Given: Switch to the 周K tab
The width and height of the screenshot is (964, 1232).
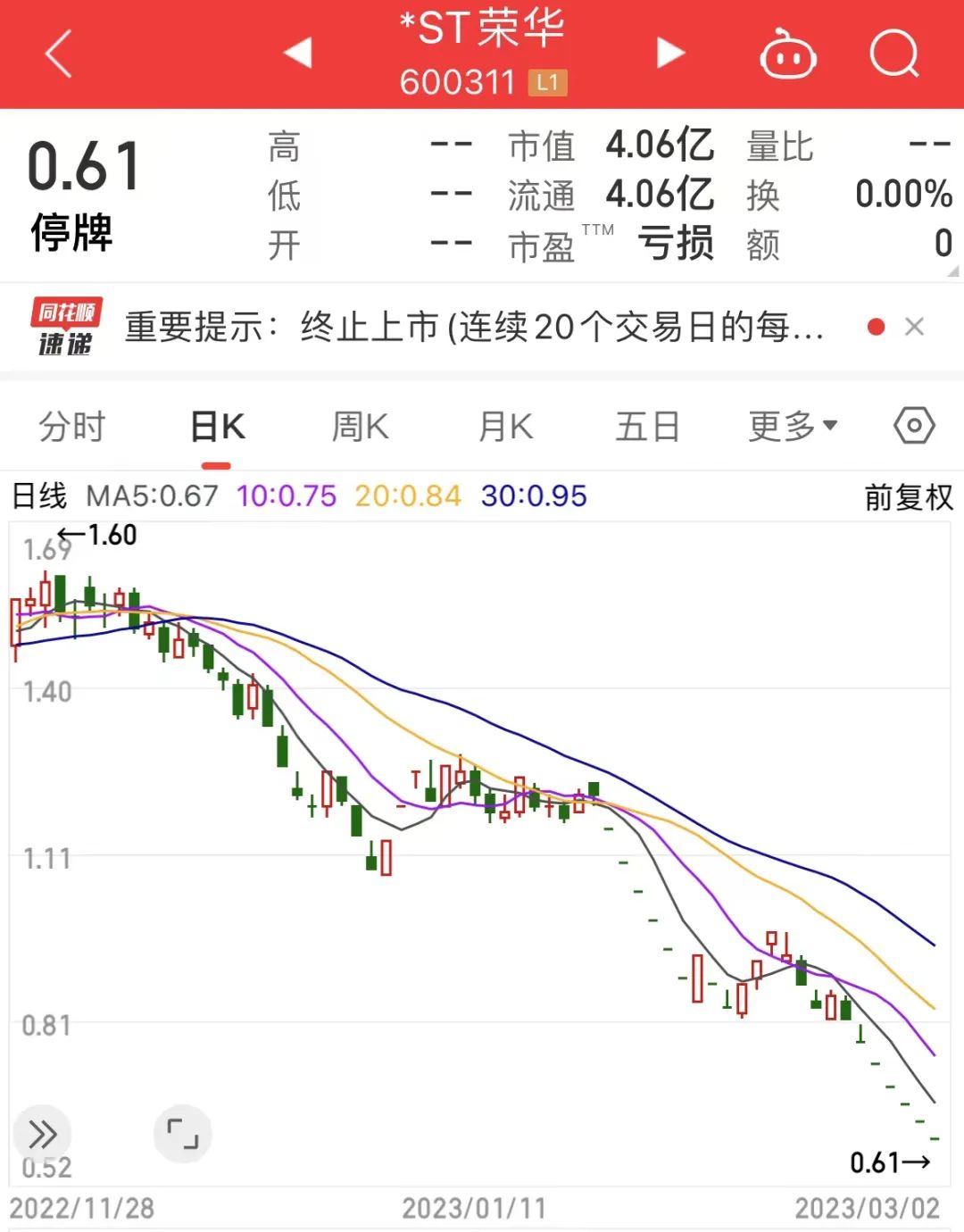Looking at the screenshot, I should click(x=357, y=426).
